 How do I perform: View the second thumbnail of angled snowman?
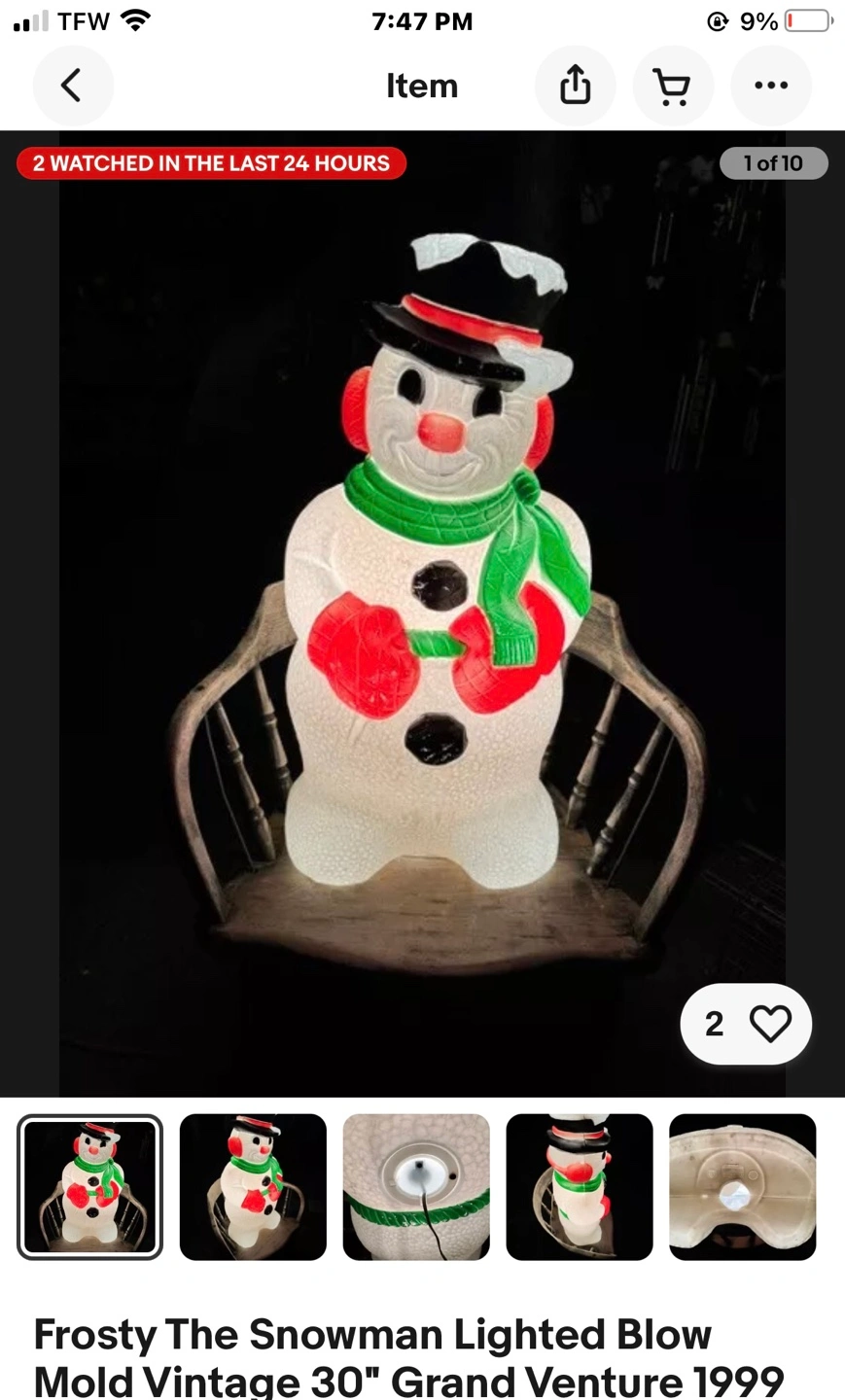[253, 1187]
